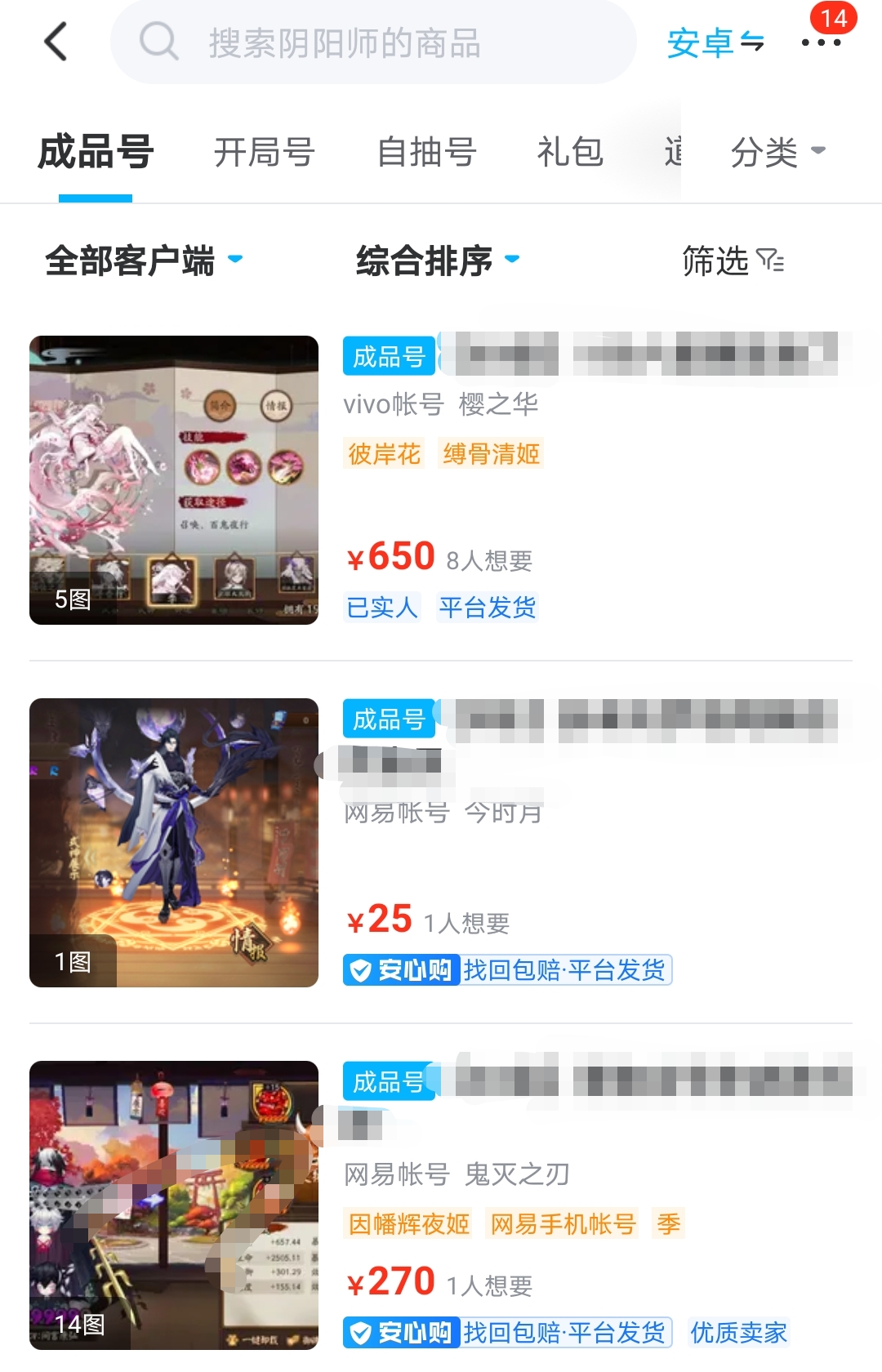
Task: Expand the 全部客户端 client dropdown
Action: (x=144, y=261)
